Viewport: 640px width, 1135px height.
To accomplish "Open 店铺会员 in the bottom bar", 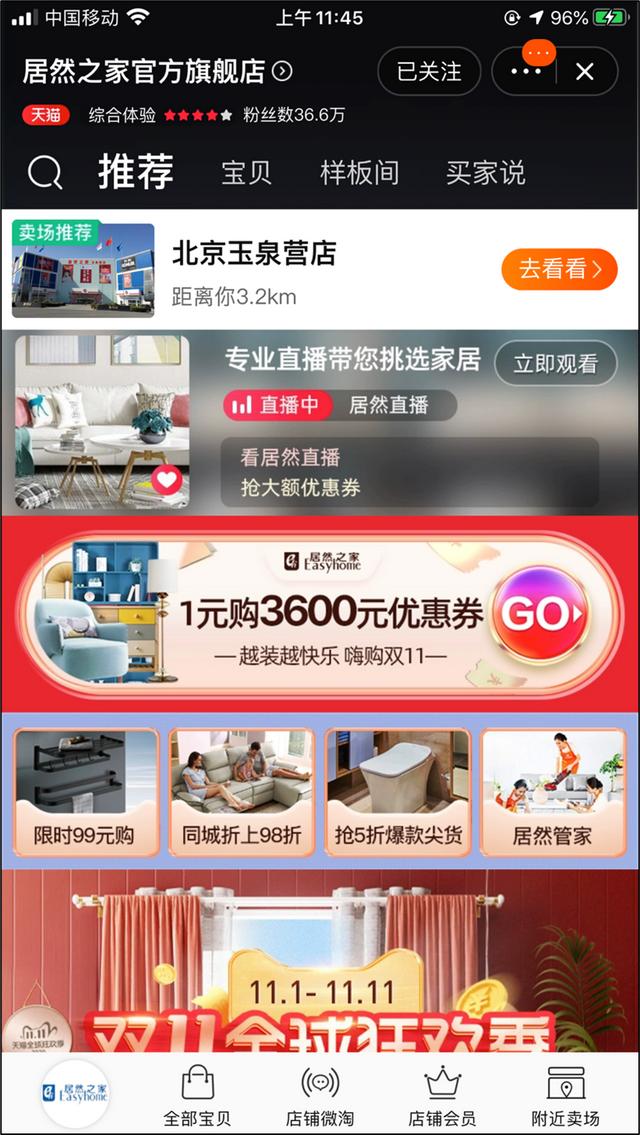I will 442,1095.
